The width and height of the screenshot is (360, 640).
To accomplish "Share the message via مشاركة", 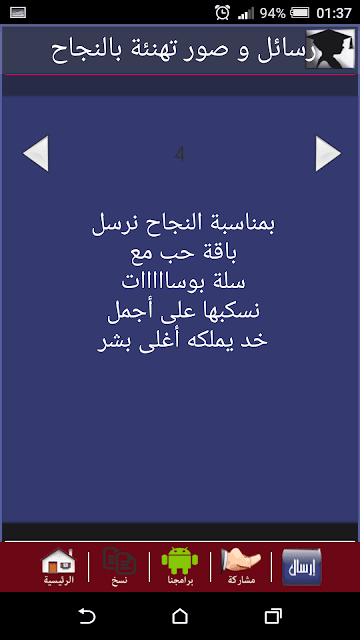I will pyautogui.click(x=241, y=567).
